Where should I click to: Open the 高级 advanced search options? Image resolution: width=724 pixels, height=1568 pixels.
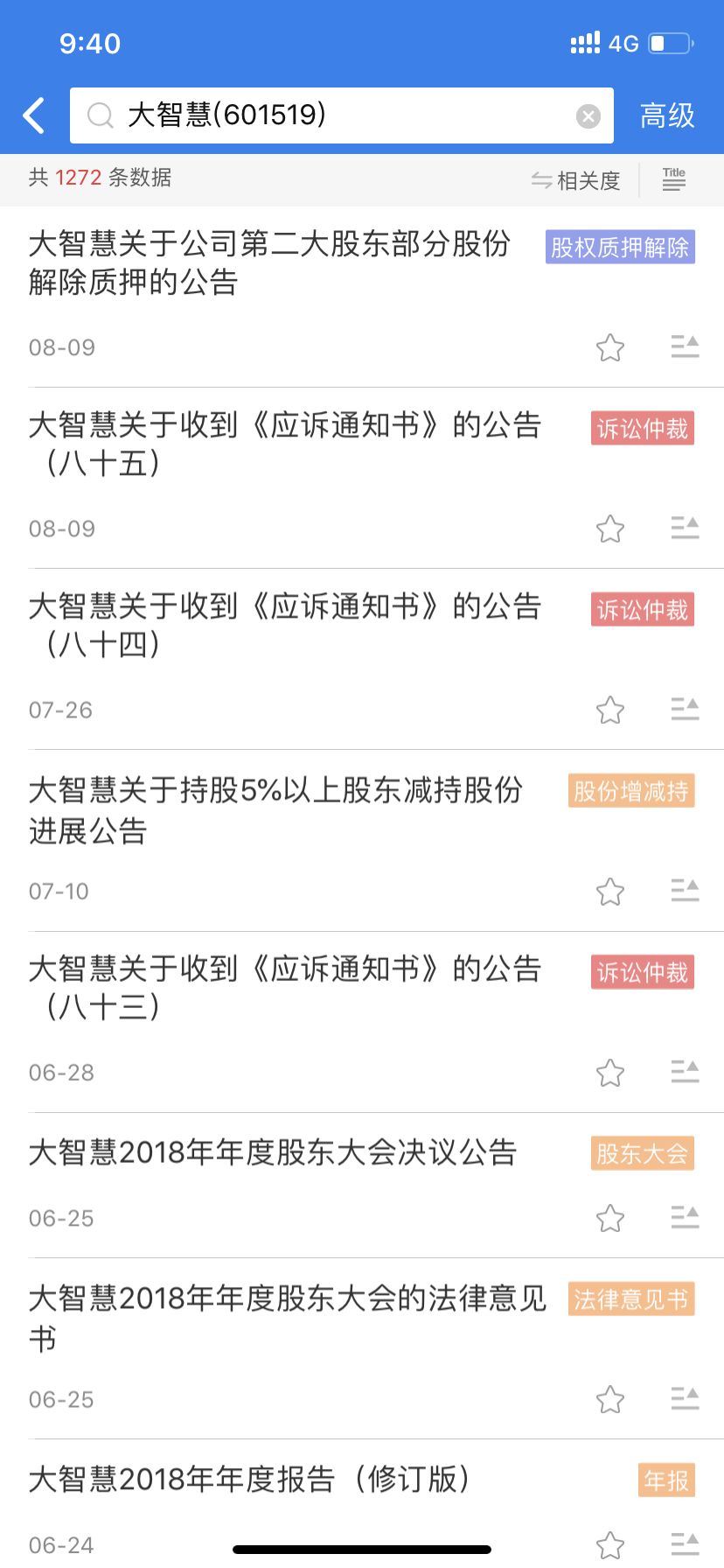click(666, 115)
